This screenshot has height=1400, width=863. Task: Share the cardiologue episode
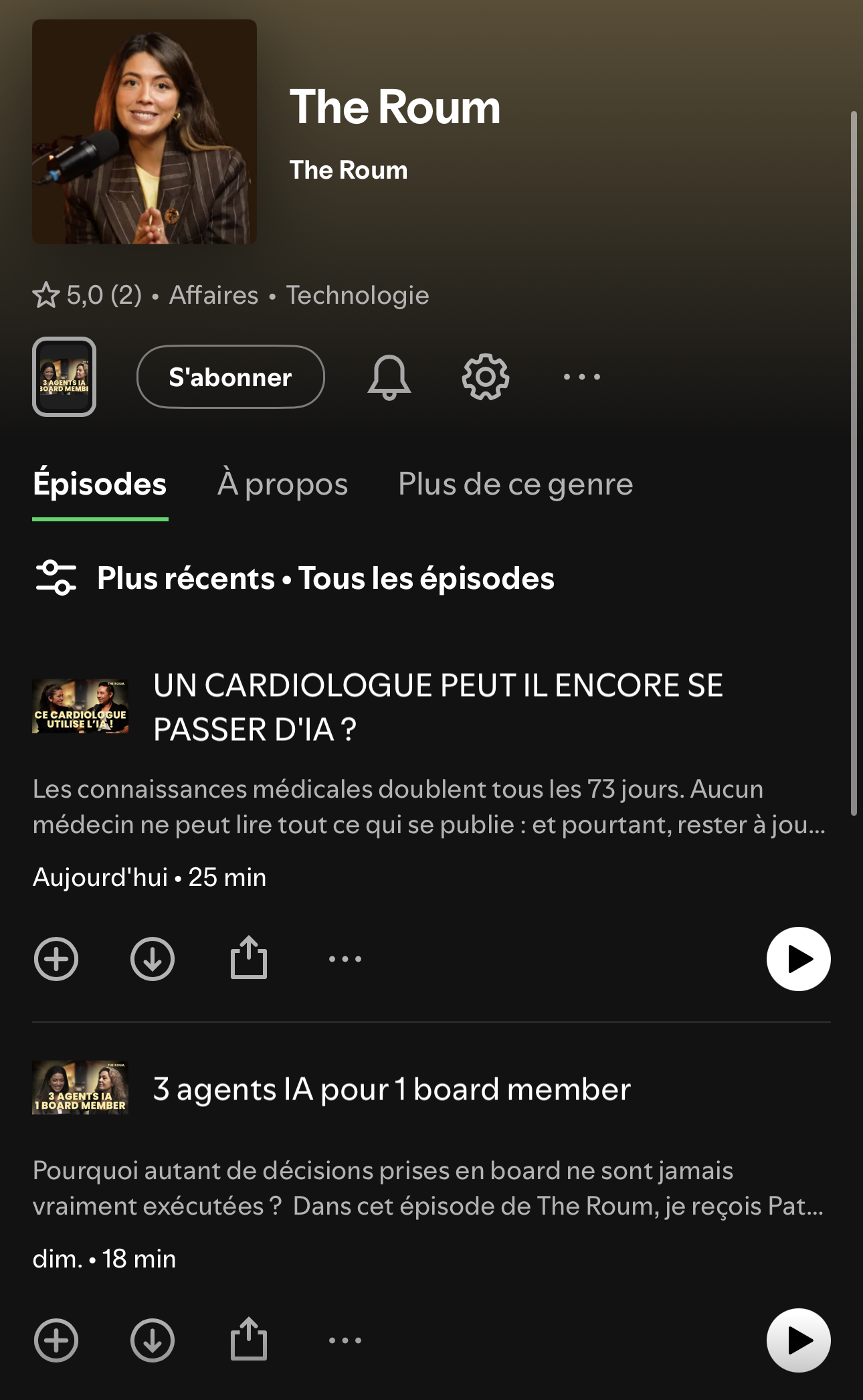tap(249, 958)
